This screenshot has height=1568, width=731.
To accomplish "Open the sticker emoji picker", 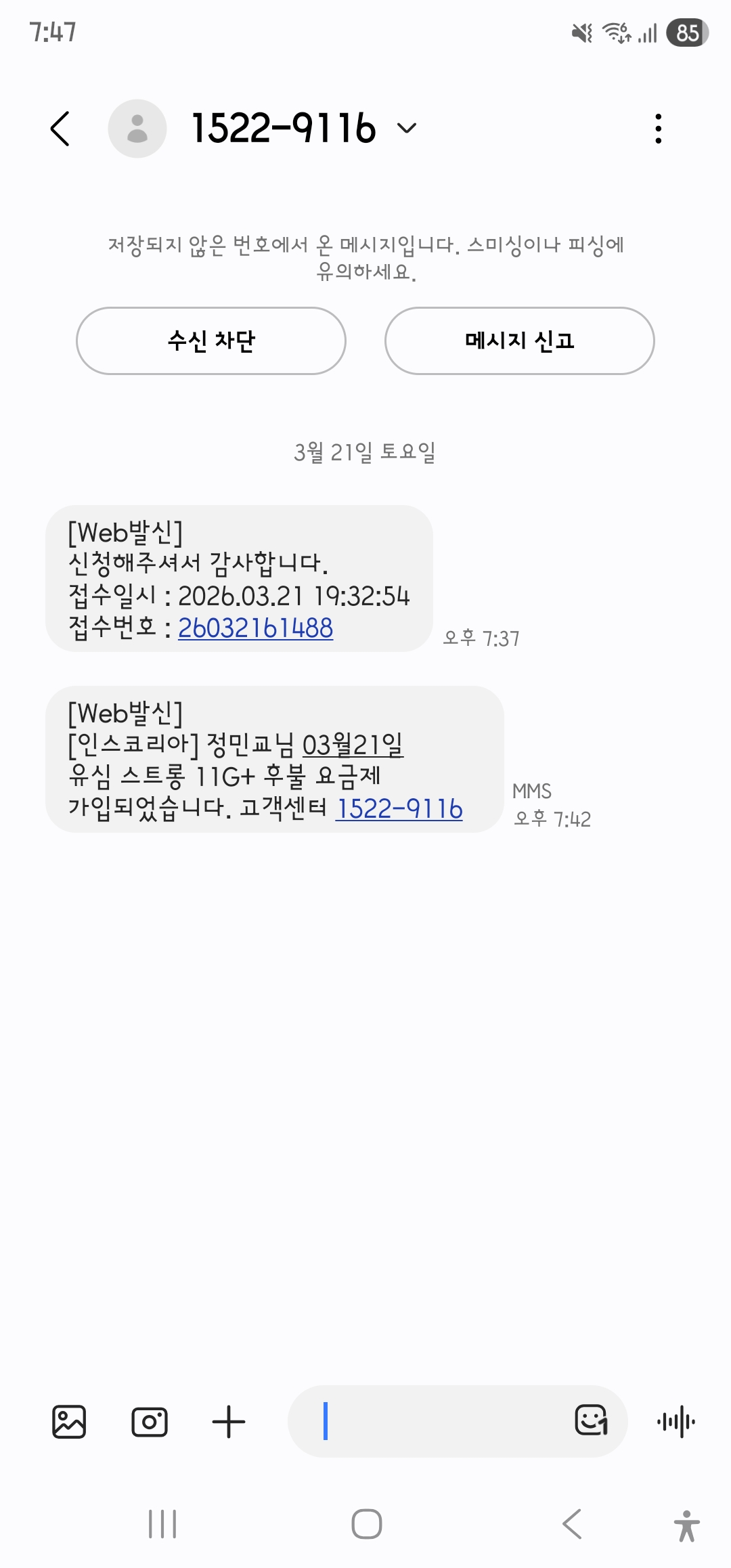I will tap(590, 1420).
